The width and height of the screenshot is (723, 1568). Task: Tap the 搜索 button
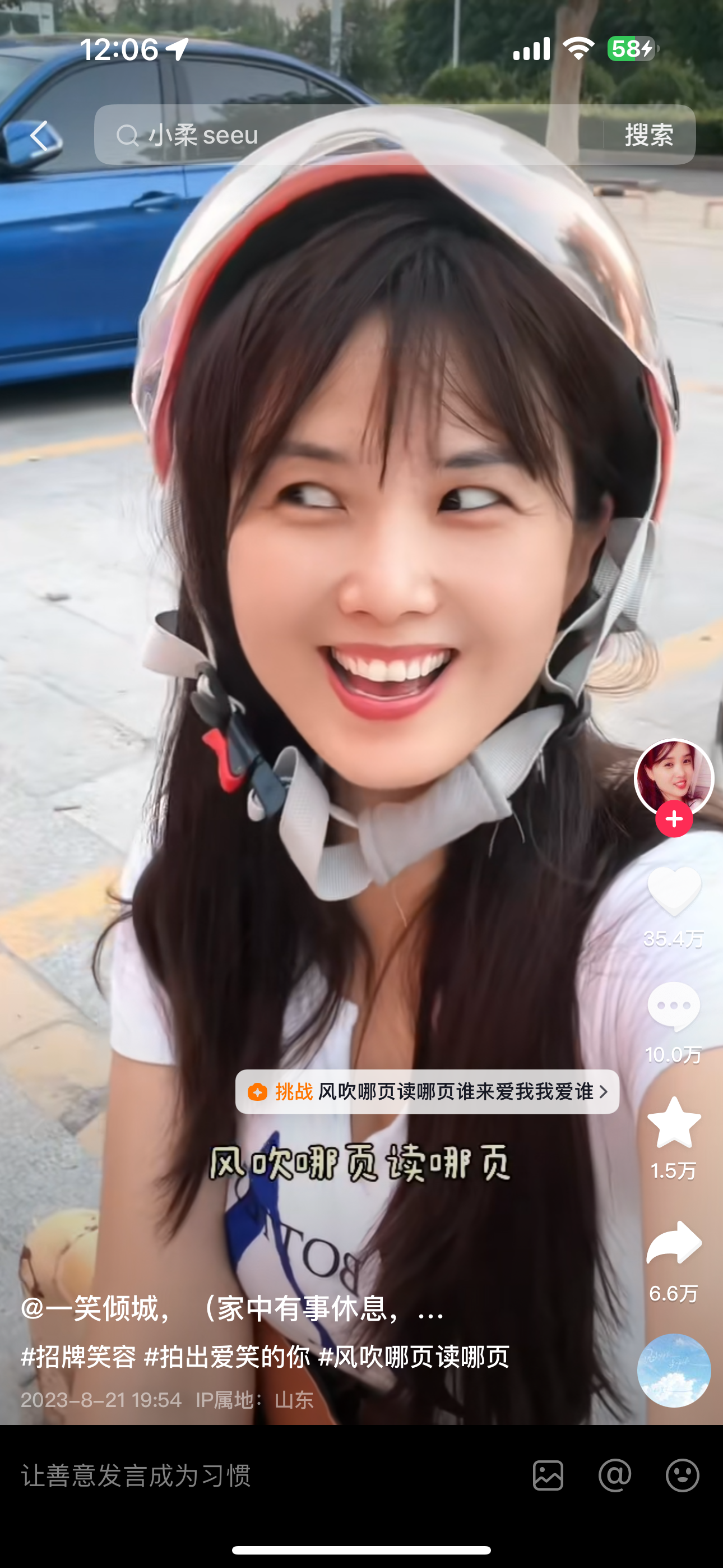(x=649, y=135)
